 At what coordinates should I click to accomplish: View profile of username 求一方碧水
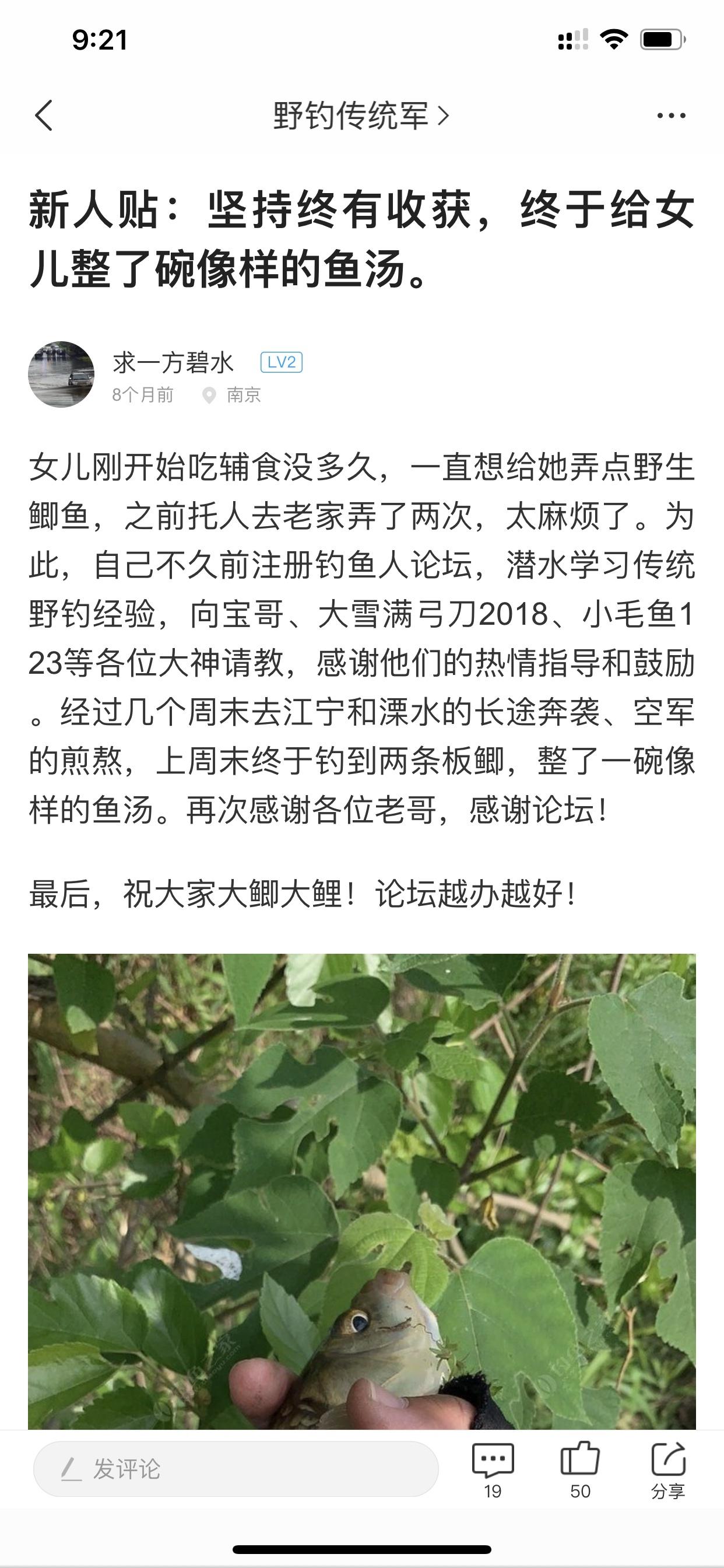173,363
